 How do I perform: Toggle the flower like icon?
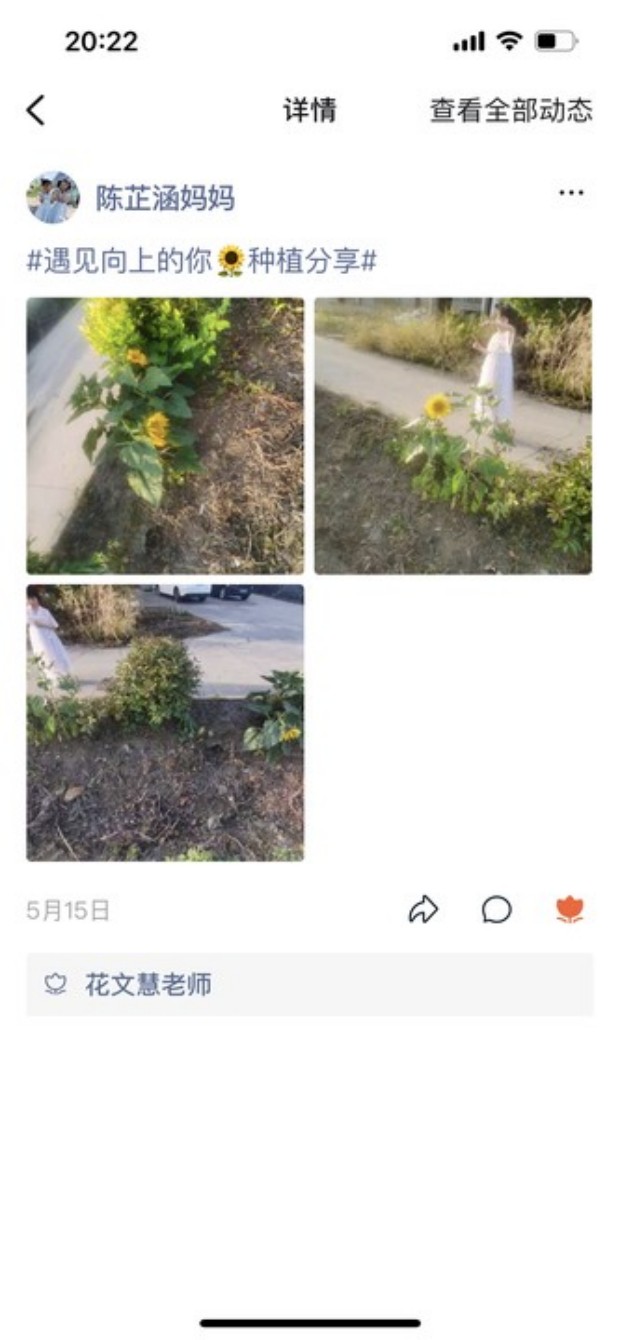tap(570, 909)
